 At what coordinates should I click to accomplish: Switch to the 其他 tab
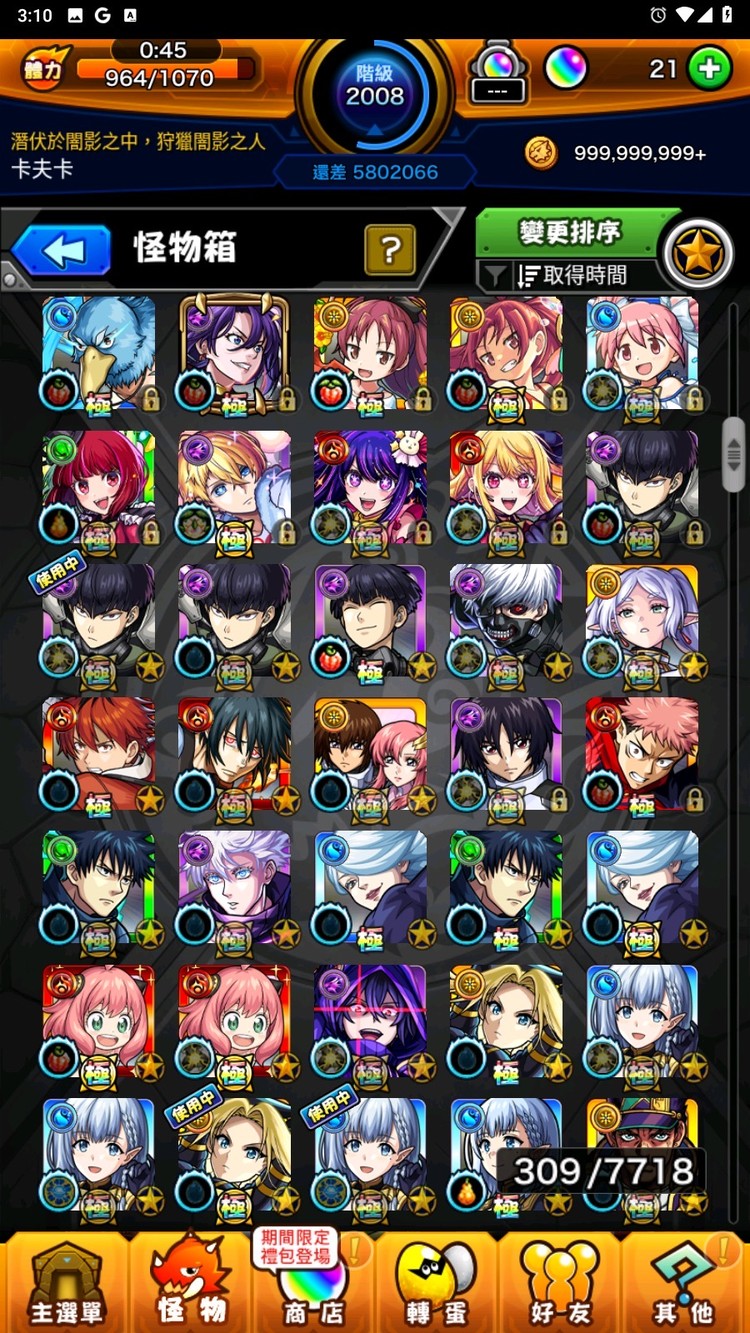click(684, 1284)
